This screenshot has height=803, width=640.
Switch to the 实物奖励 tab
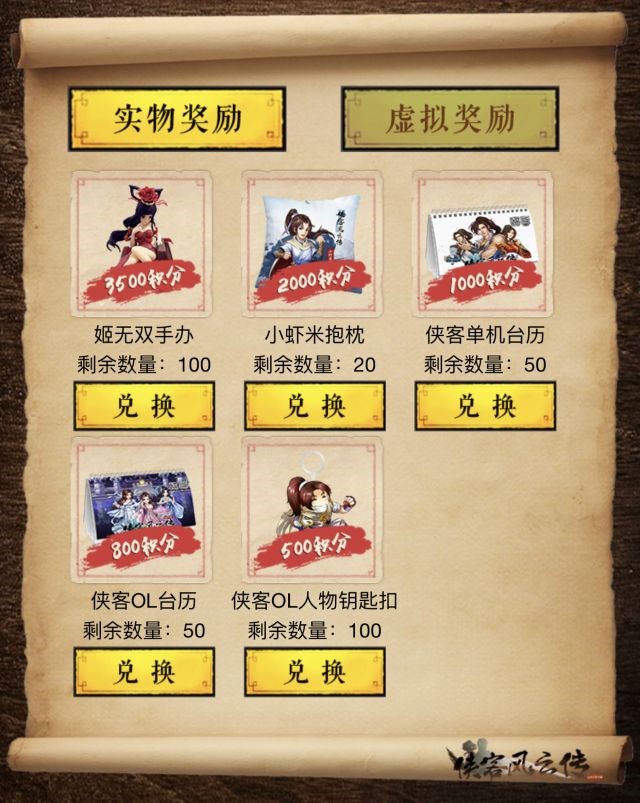(x=177, y=118)
